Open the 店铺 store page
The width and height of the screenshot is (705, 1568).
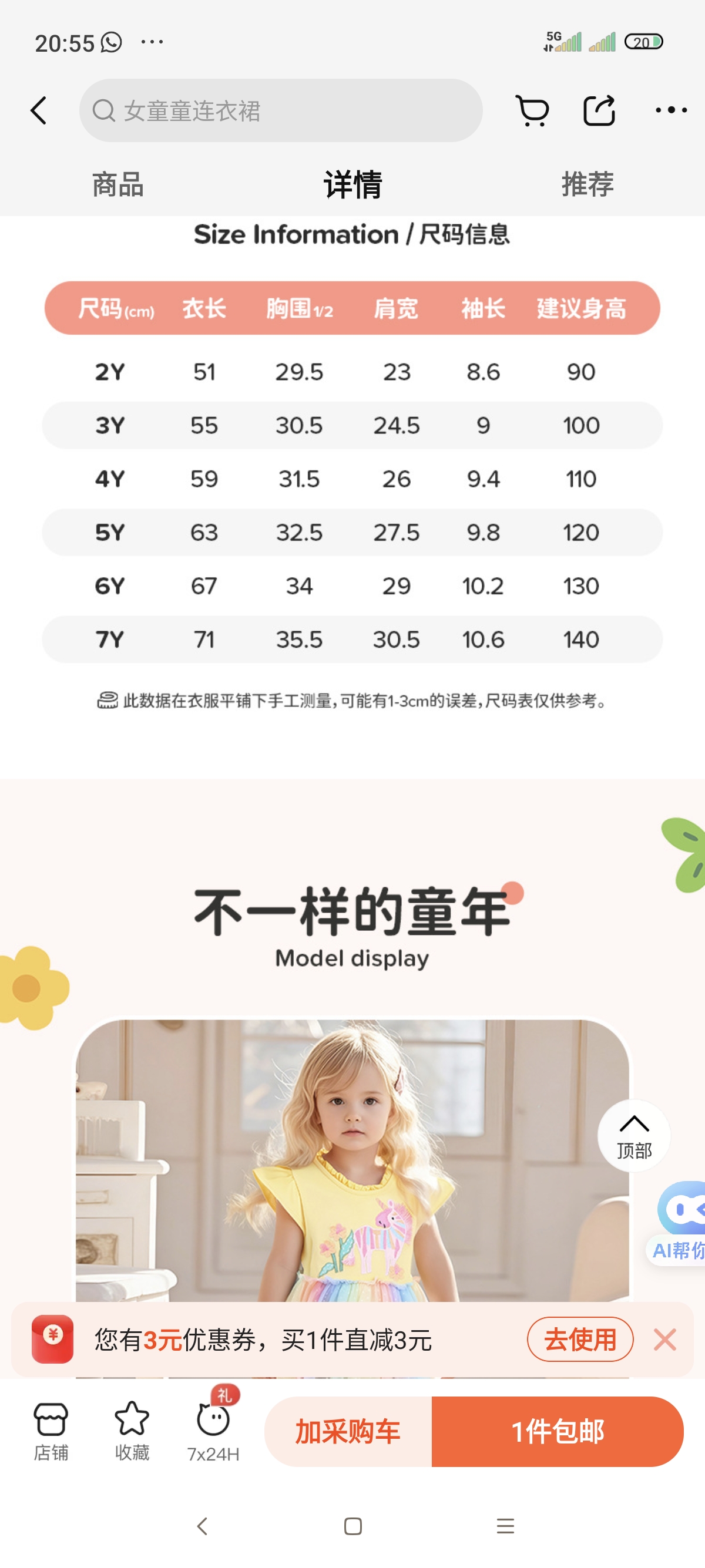[51, 1431]
